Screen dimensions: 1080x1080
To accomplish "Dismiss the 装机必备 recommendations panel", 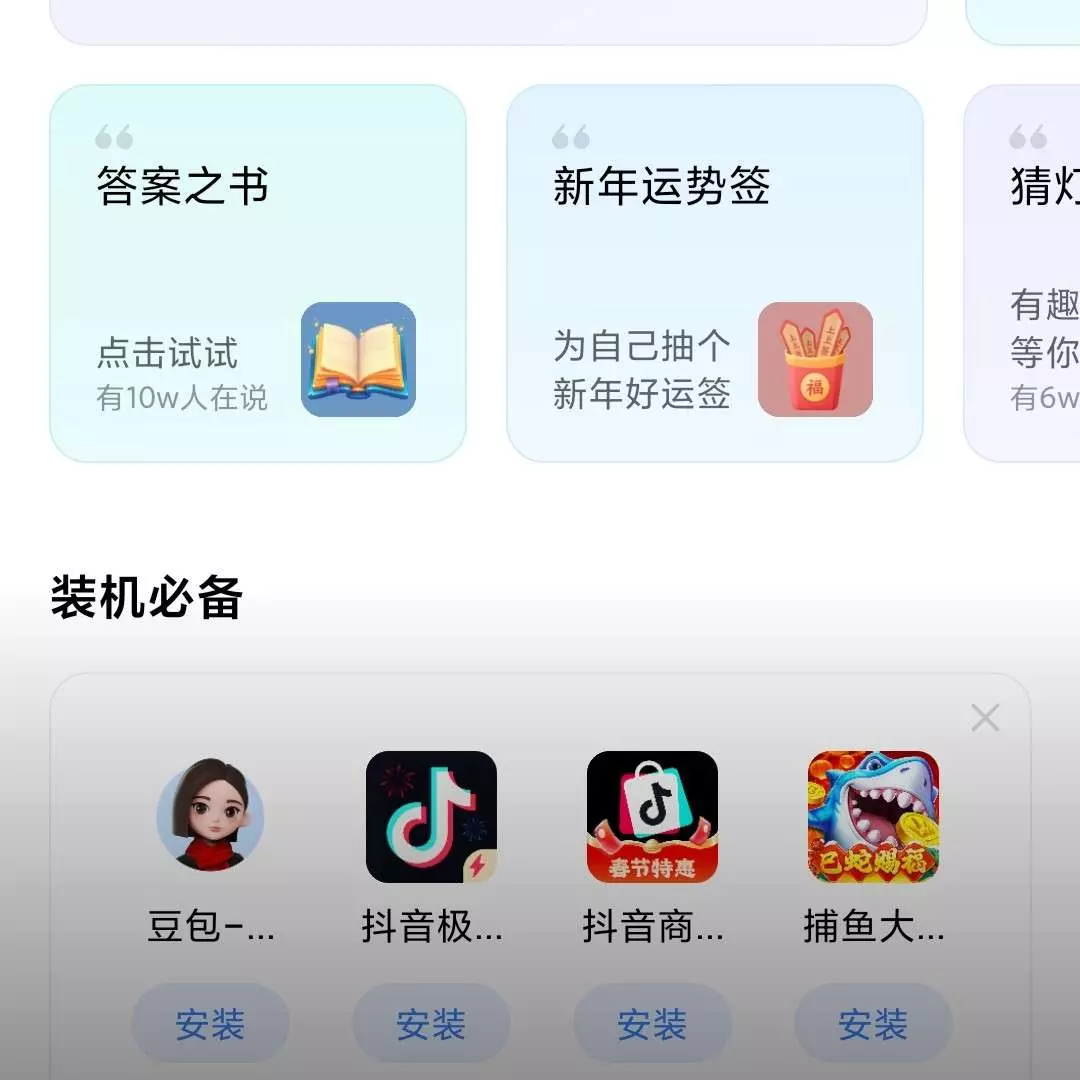I will tap(985, 717).
